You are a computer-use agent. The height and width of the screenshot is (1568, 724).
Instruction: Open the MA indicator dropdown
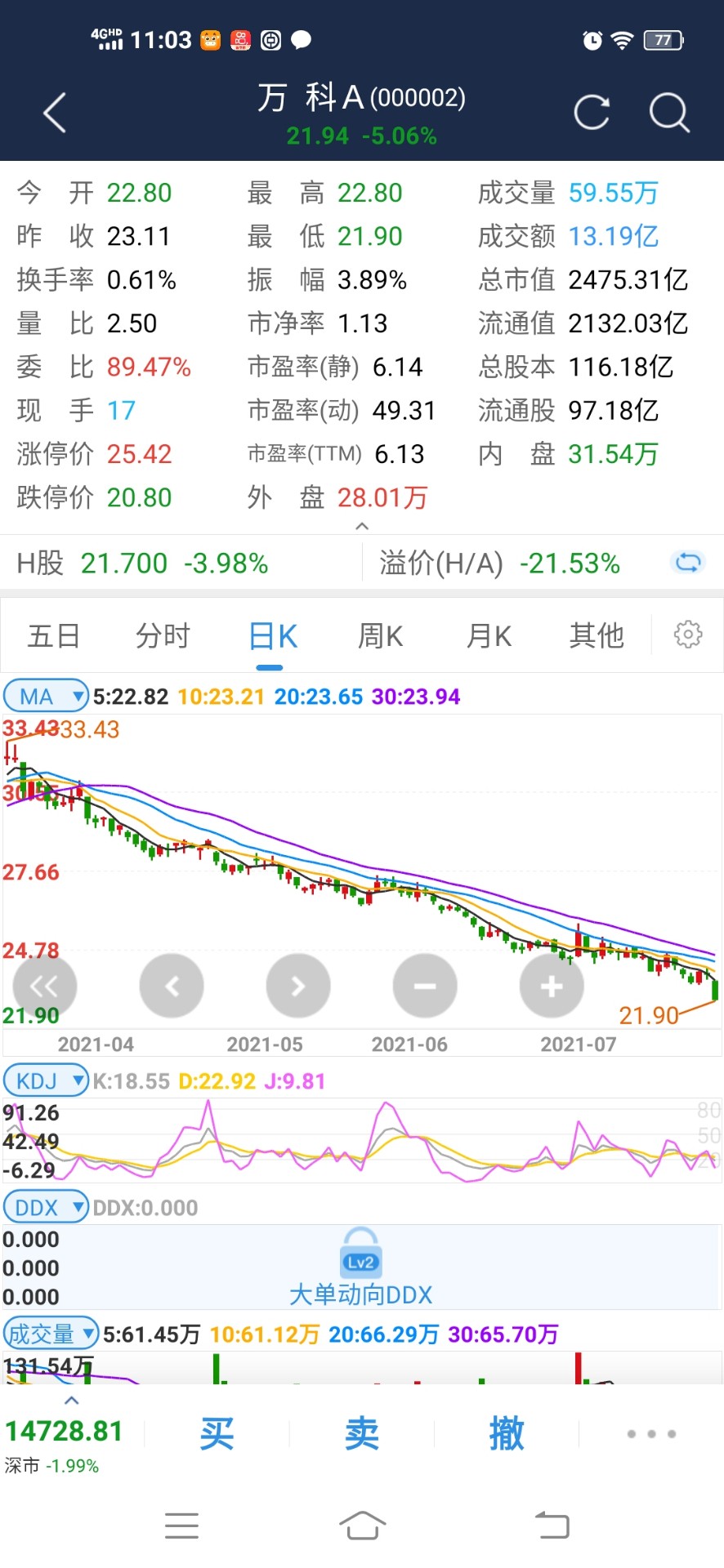(46, 696)
